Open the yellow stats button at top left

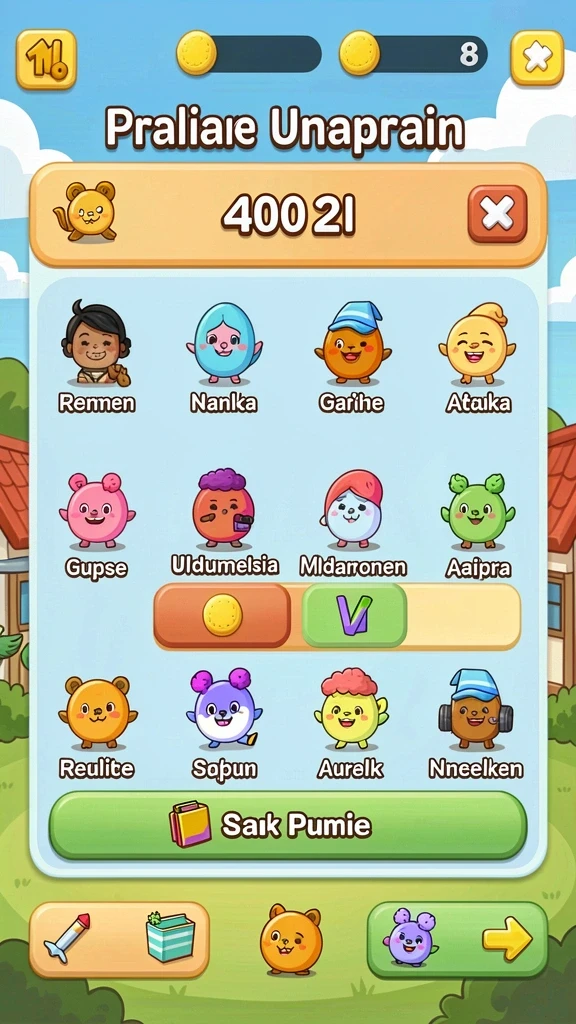tap(46, 59)
